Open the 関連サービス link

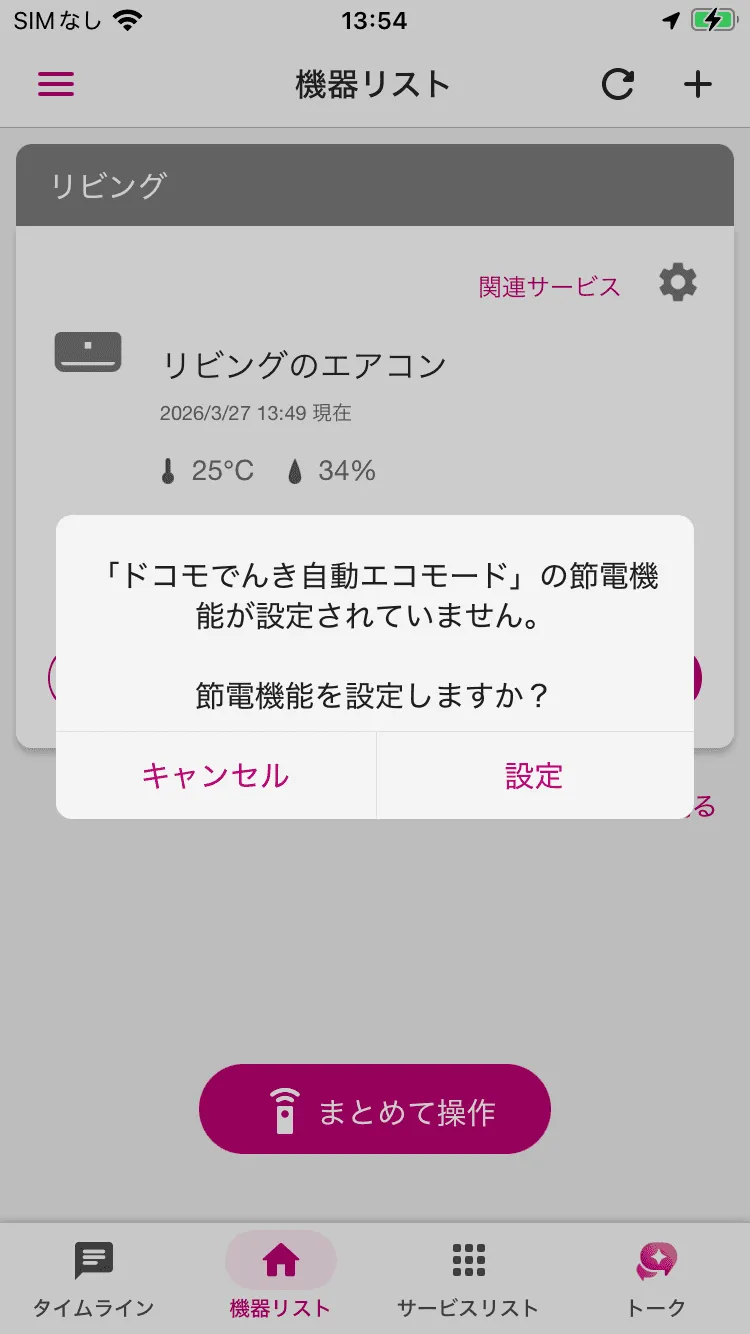[x=551, y=284]
